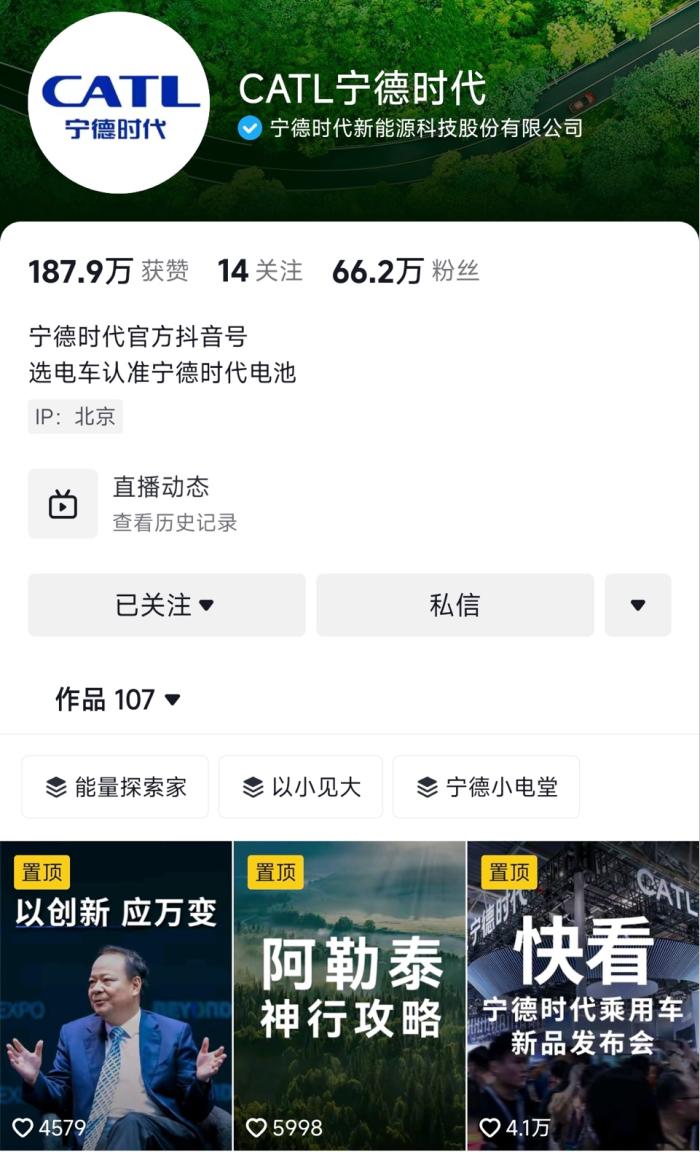Send a private message via 私信
The height and width of the screenshot is (1152, 700).
(455, 605)
